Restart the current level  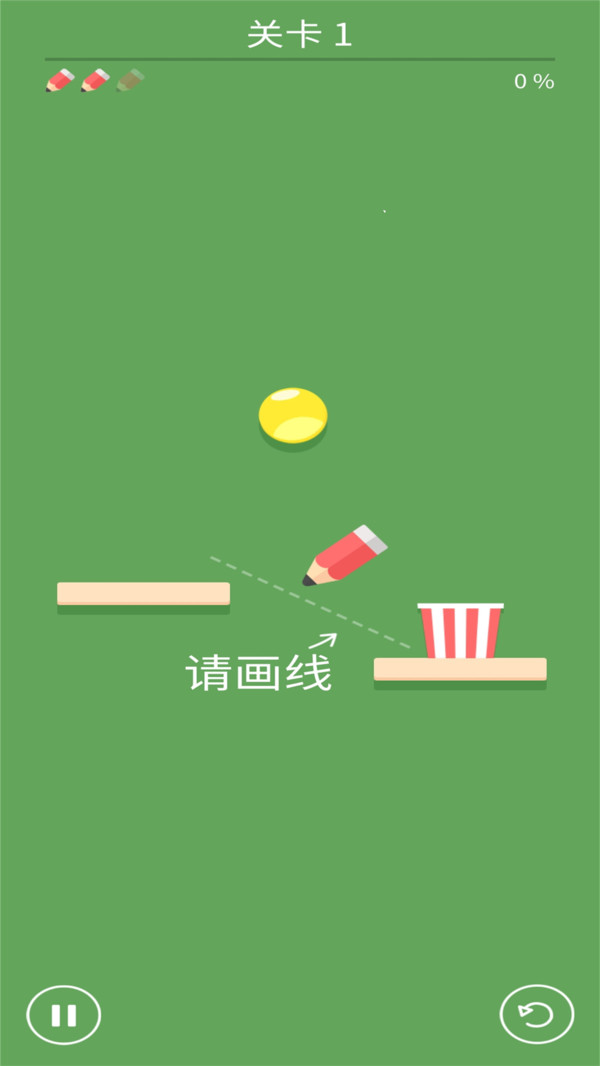(536, 1015)
